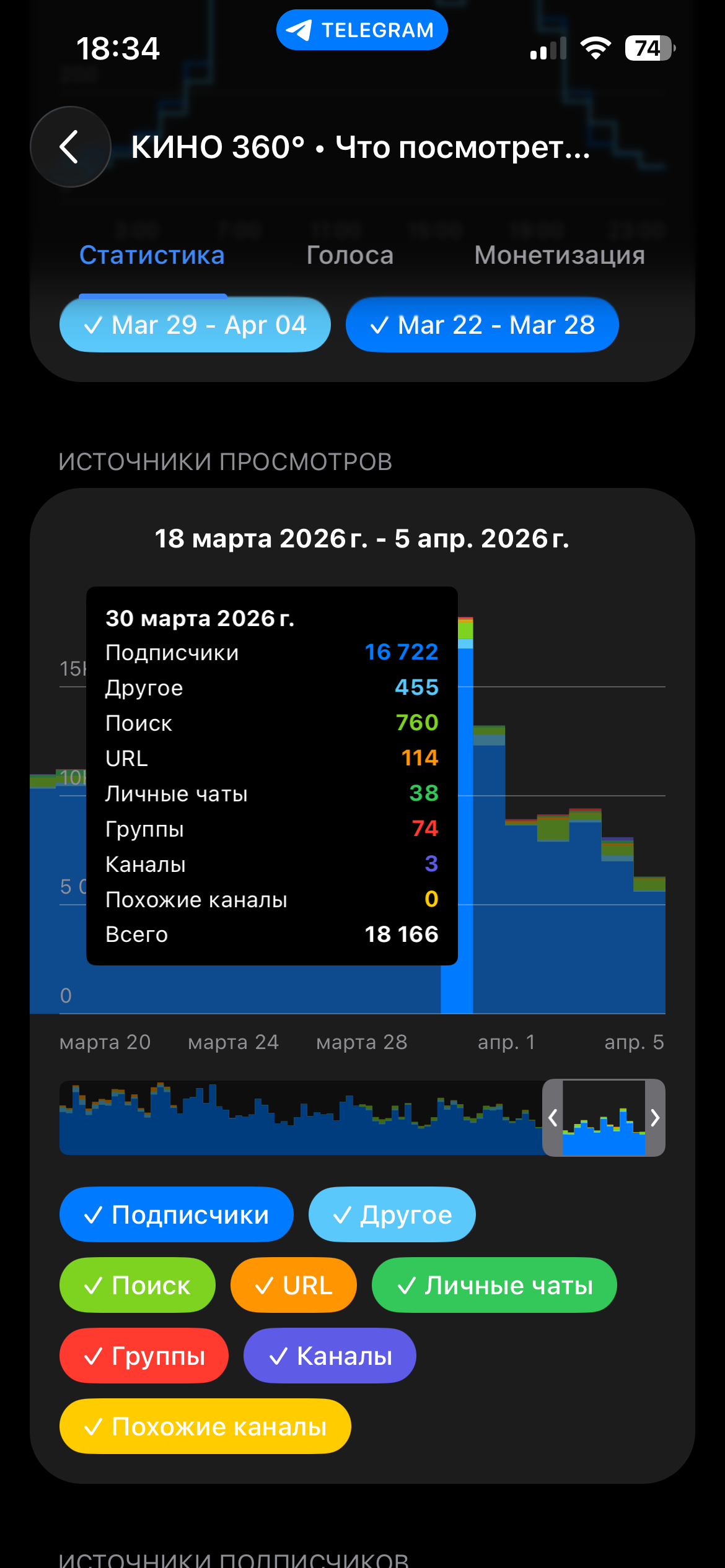The width and height of the screenshot is (725, 1568).
Task: Toggle the Похожие каналы chip
Action: [x=205, y=1426]
